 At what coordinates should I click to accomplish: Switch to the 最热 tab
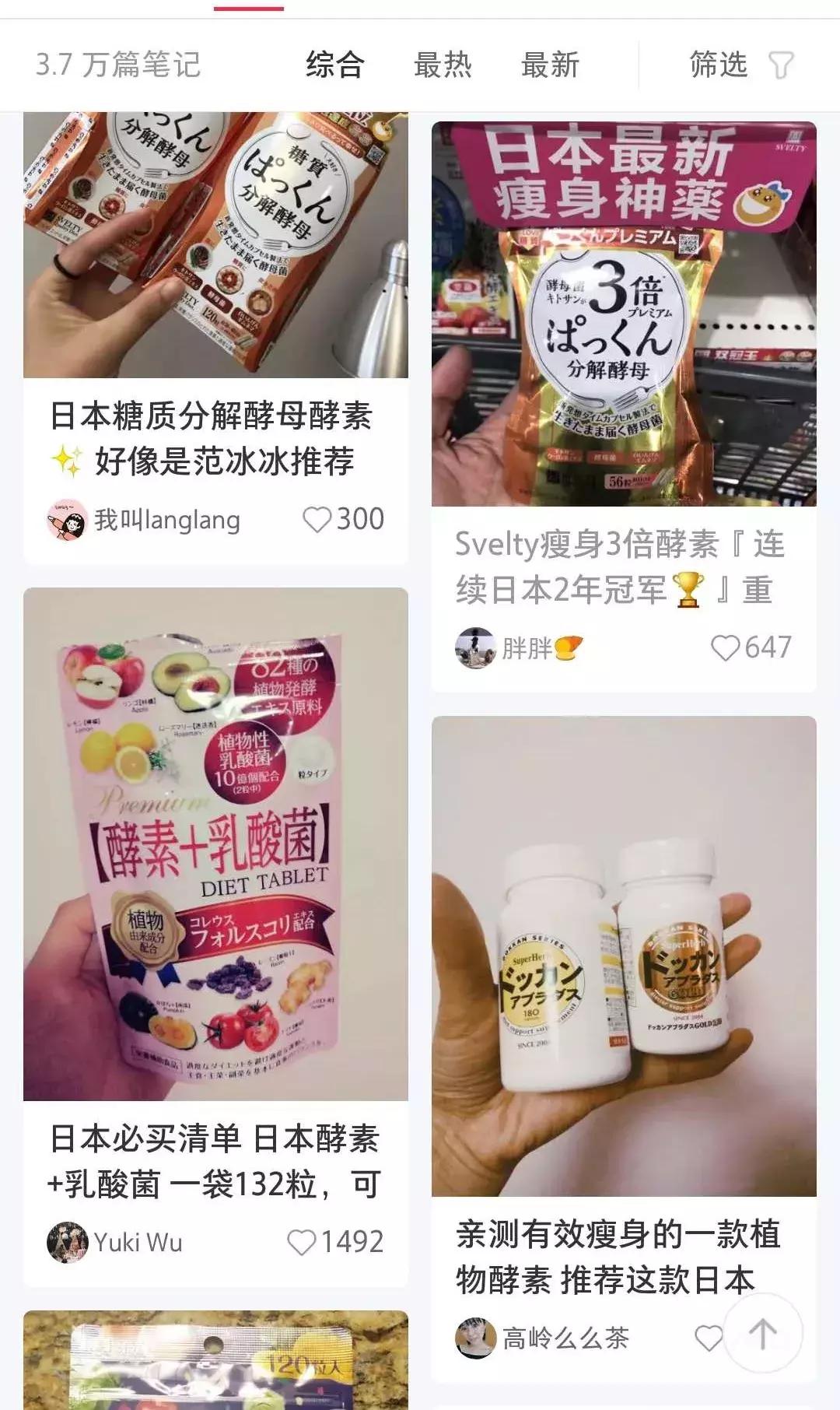(x=443, y=66)
